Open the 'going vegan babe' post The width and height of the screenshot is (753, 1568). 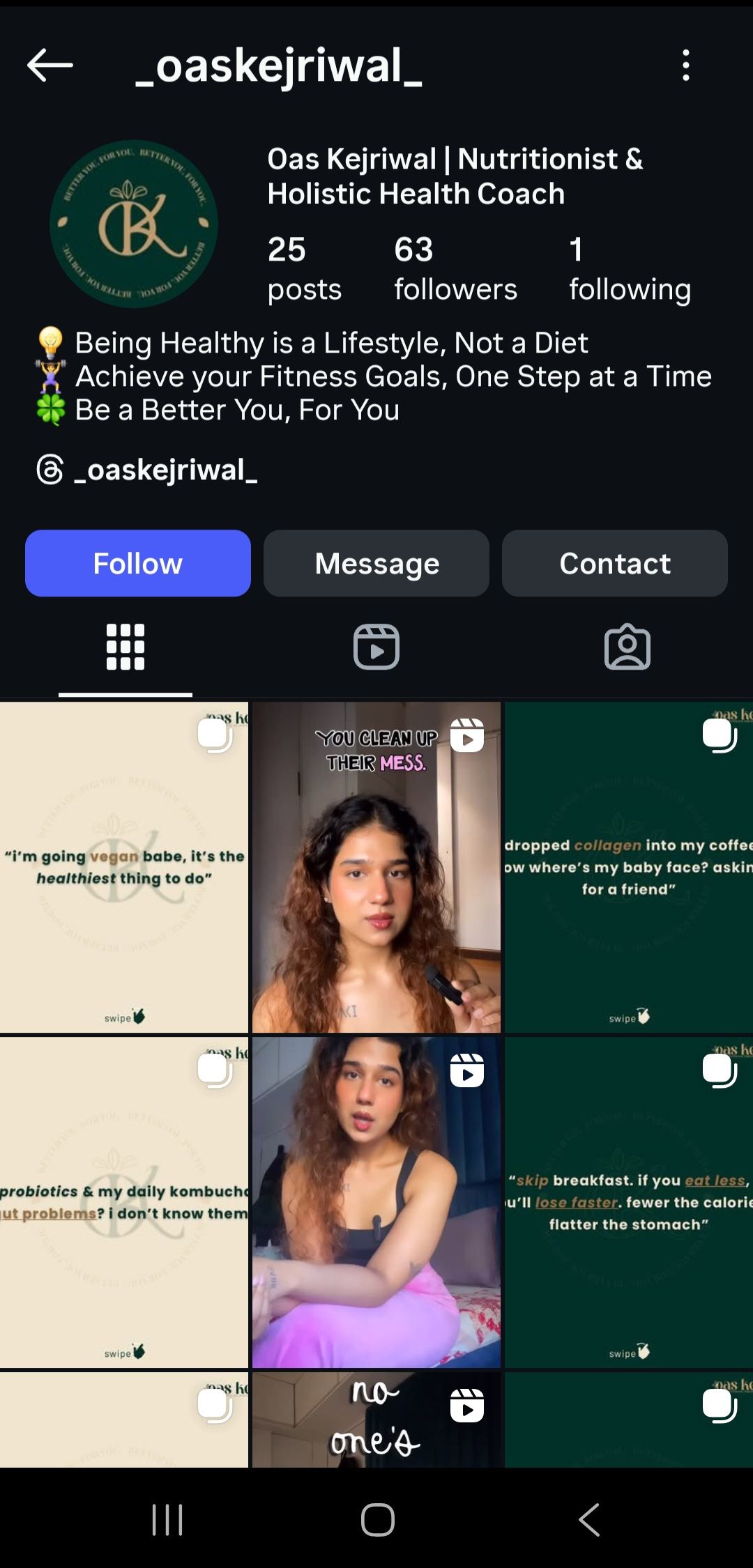coord(124,867)
